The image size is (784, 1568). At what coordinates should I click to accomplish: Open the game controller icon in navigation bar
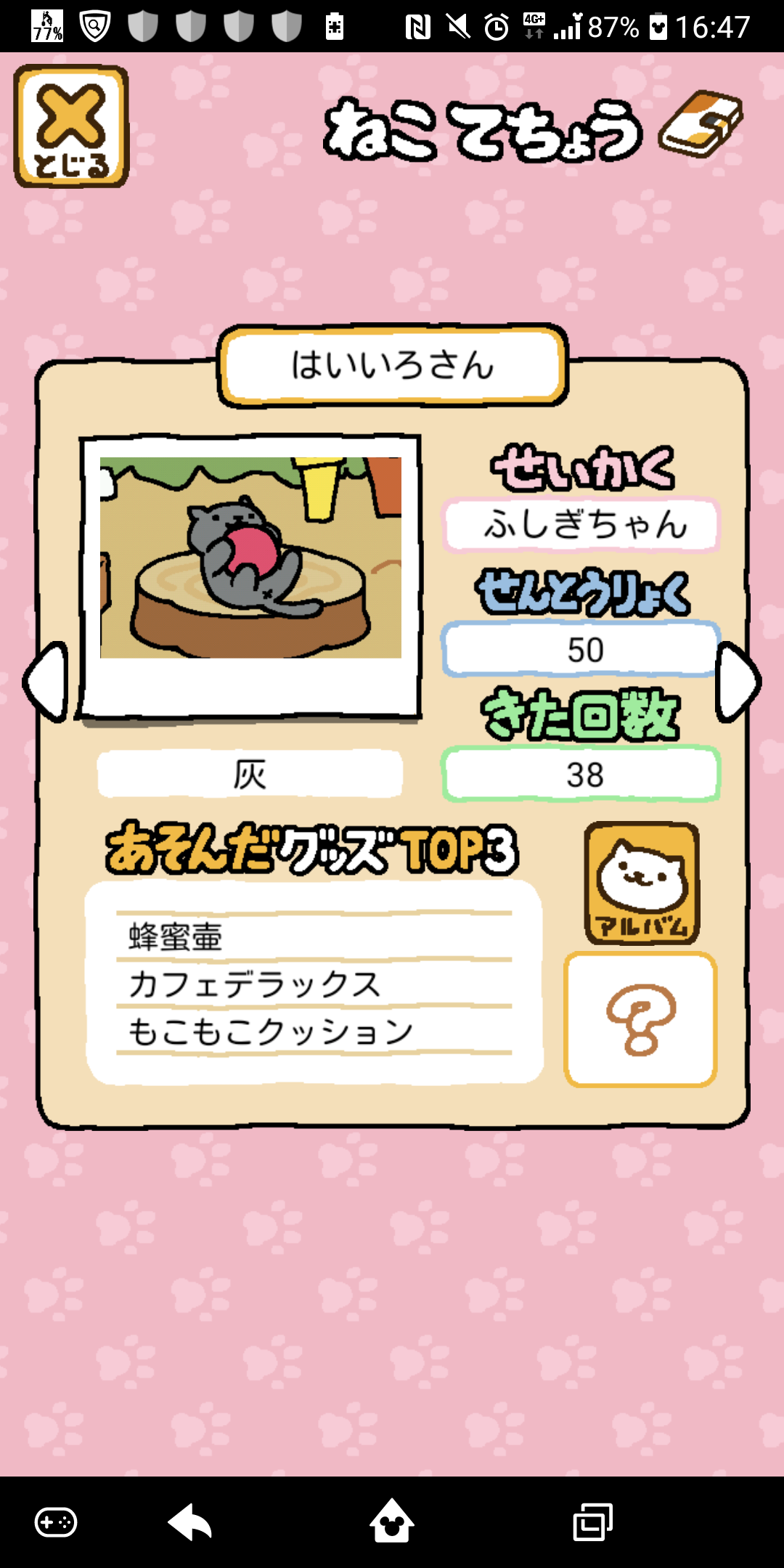click(x=56, y=1522)
